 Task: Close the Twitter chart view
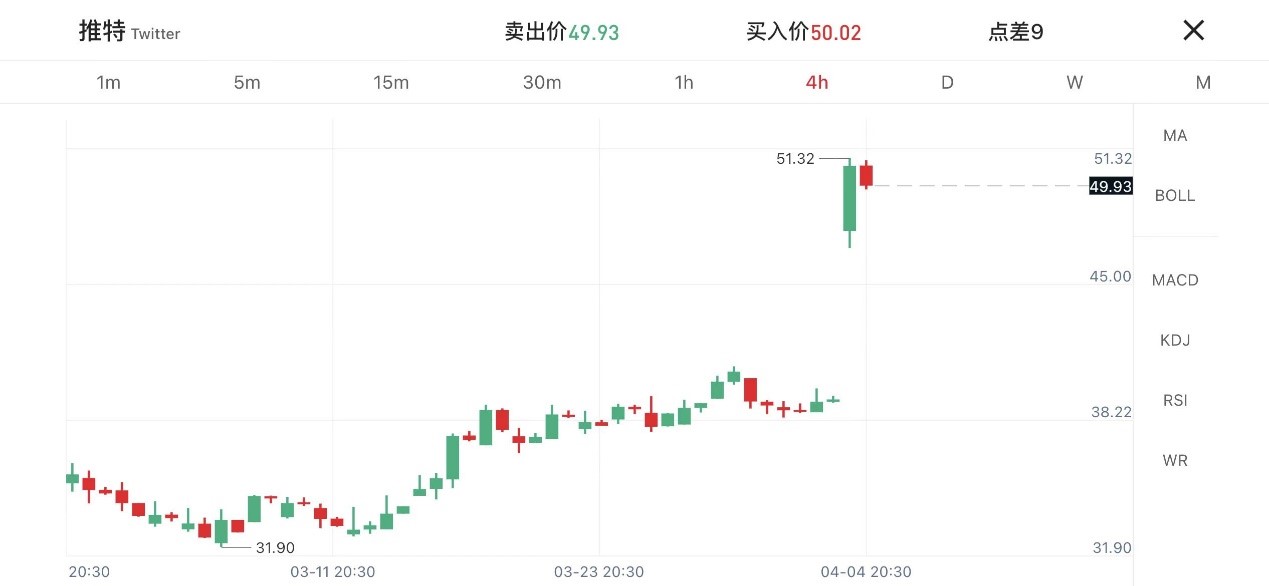[x=1193, y=31]
